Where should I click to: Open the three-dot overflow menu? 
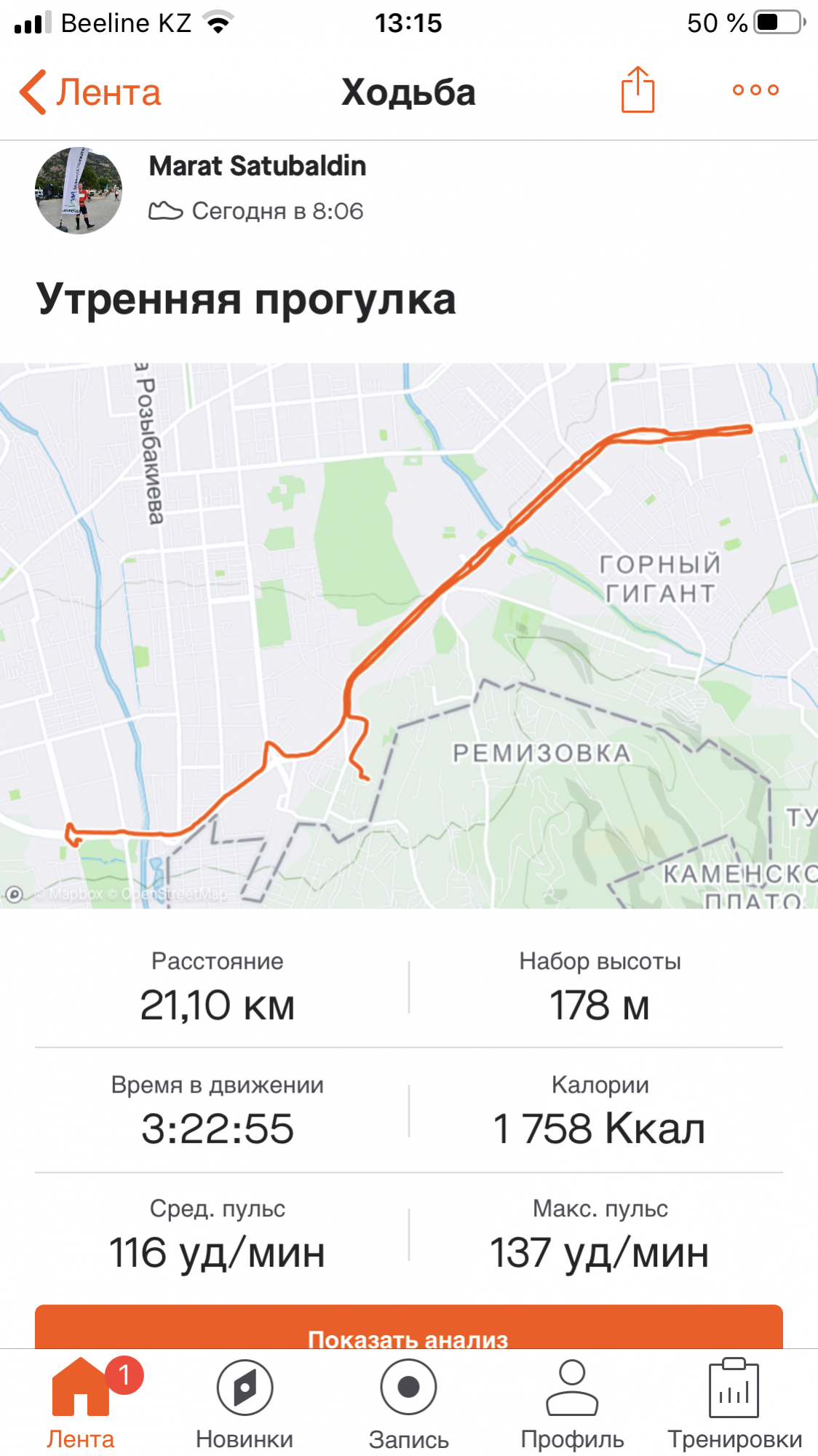pyautogui.click(x=755, y=90)
